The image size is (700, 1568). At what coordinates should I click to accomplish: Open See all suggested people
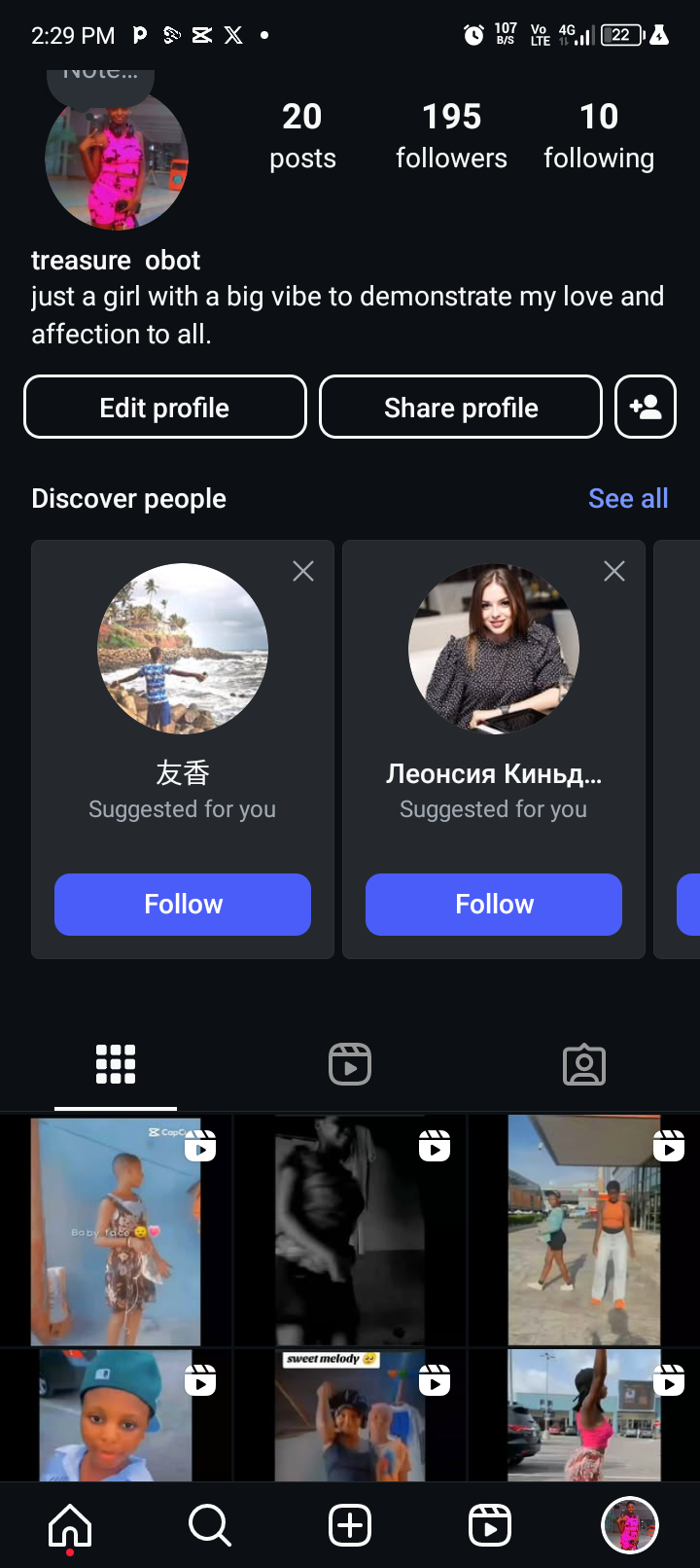628,498
